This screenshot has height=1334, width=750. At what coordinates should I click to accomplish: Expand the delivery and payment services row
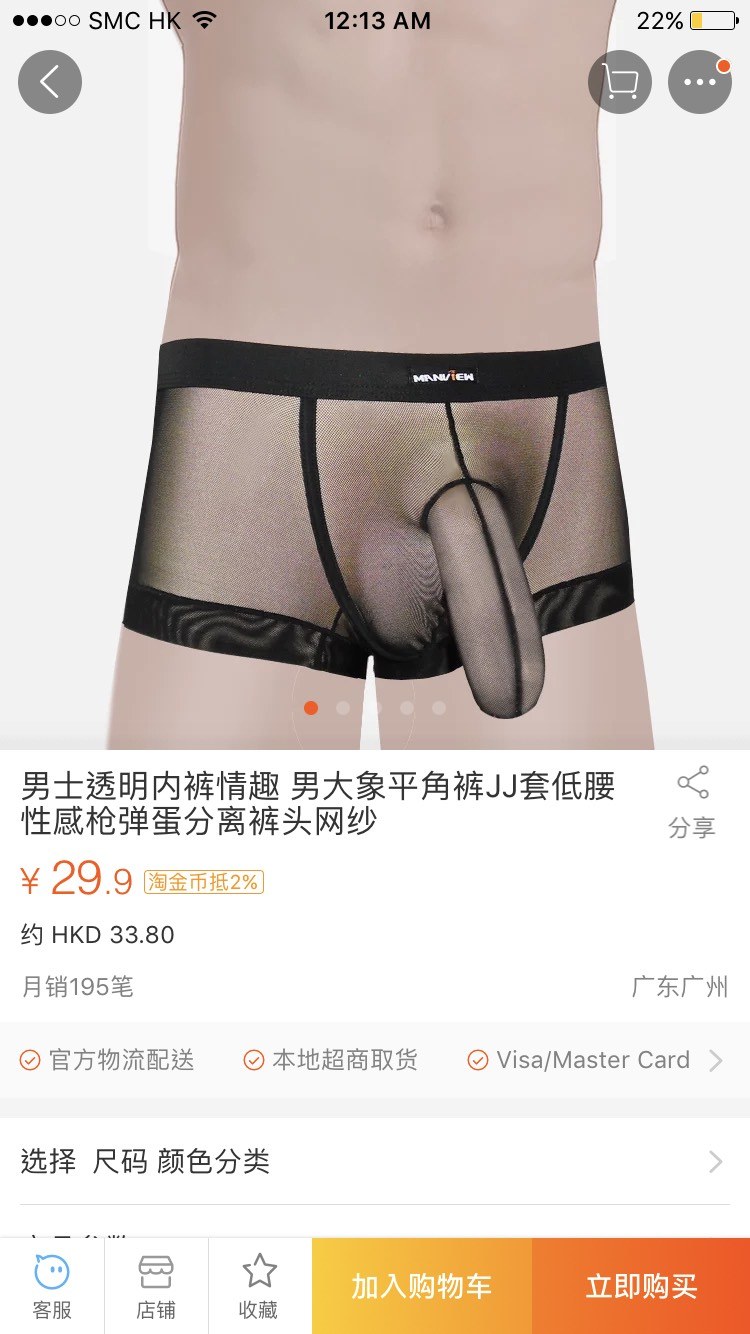715,1060
